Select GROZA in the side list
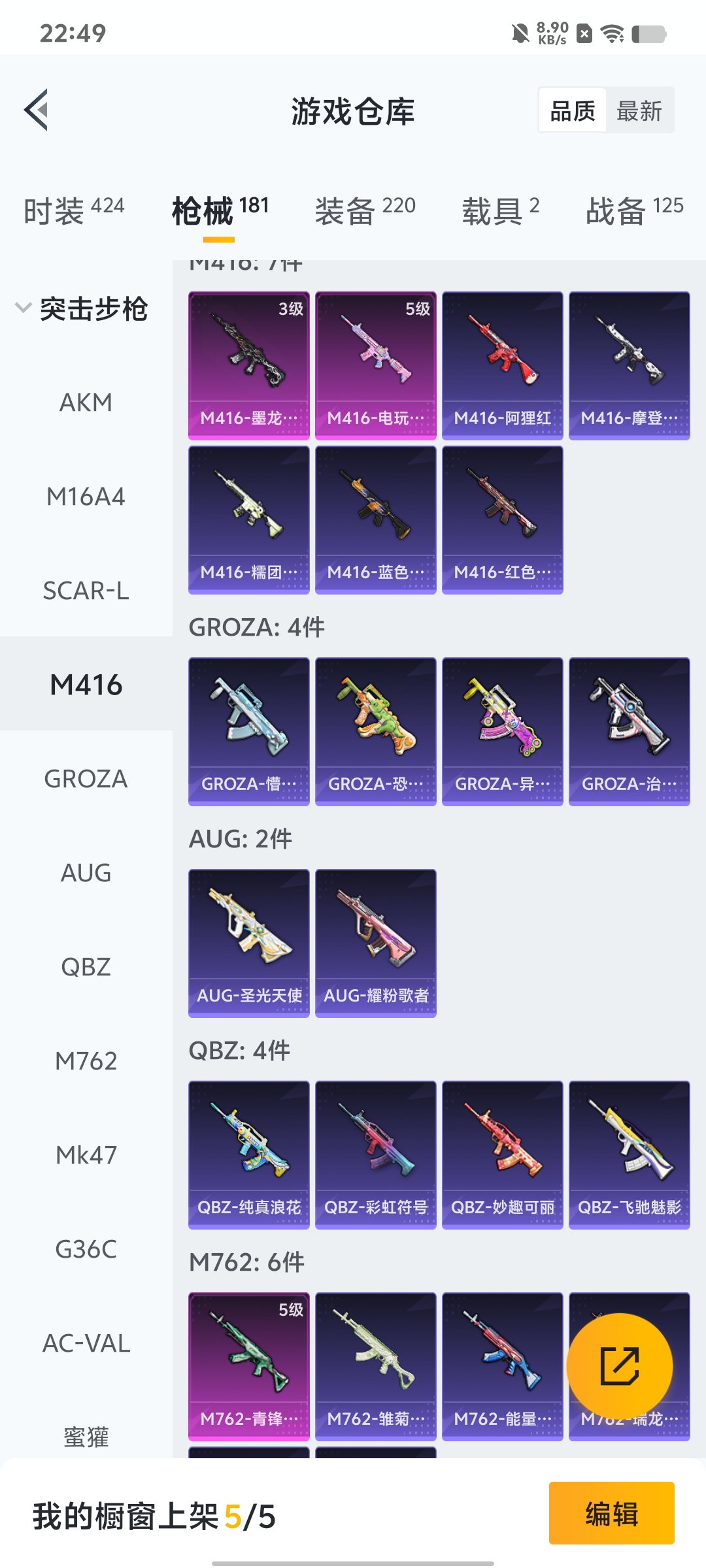 [86, 779]
